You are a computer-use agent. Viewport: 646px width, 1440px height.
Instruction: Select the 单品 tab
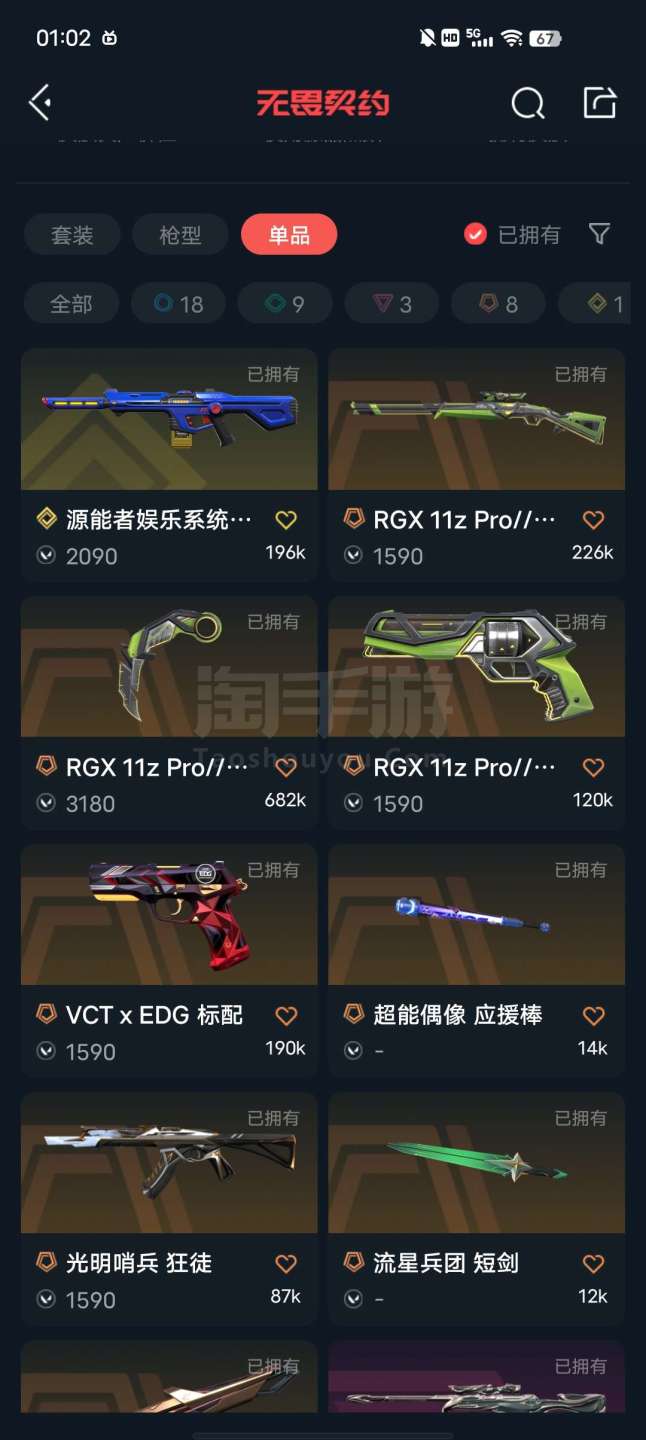click(x=289, y=235)
